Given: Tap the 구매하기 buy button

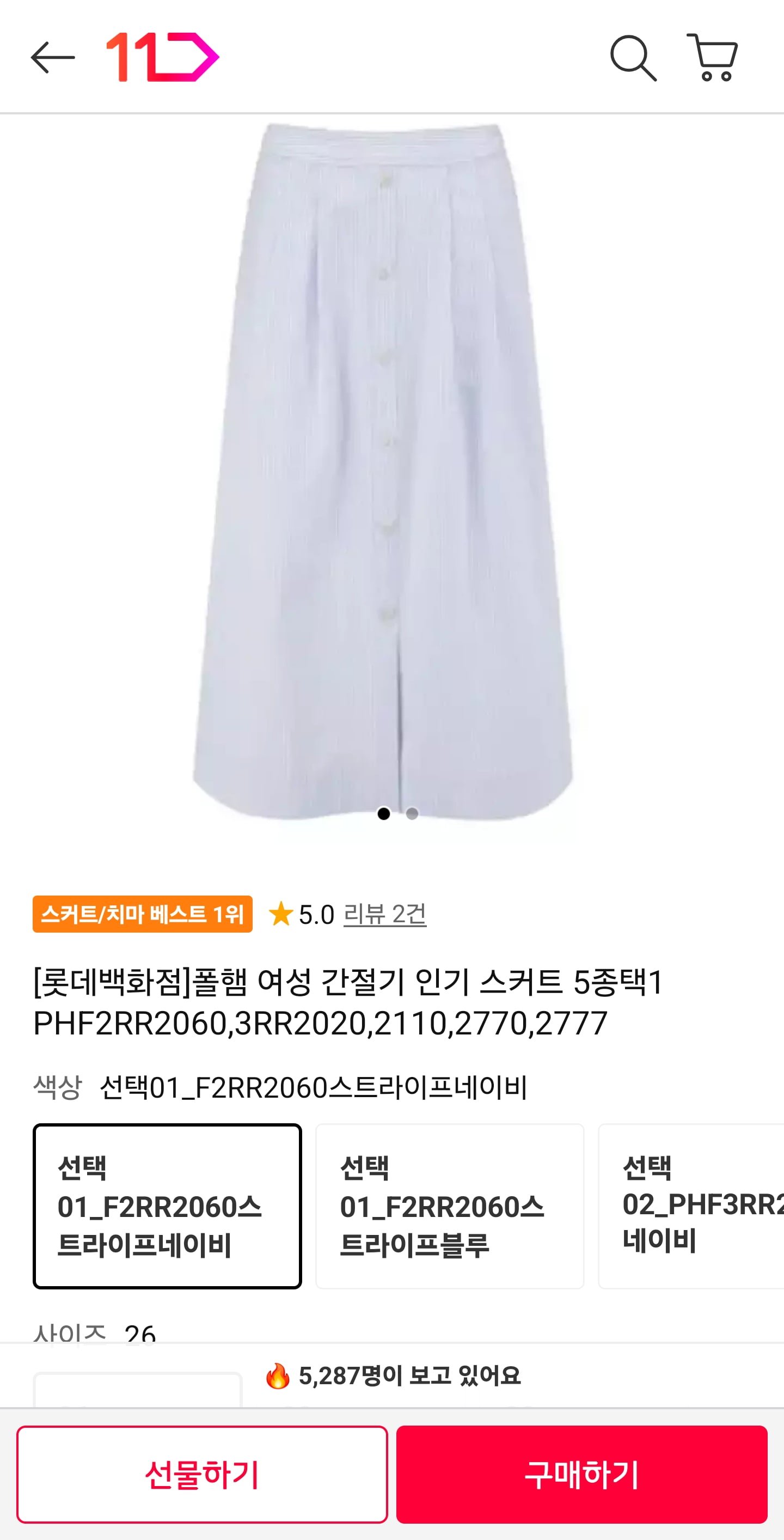Looking at the screenshot, I should pos(581,1474).
